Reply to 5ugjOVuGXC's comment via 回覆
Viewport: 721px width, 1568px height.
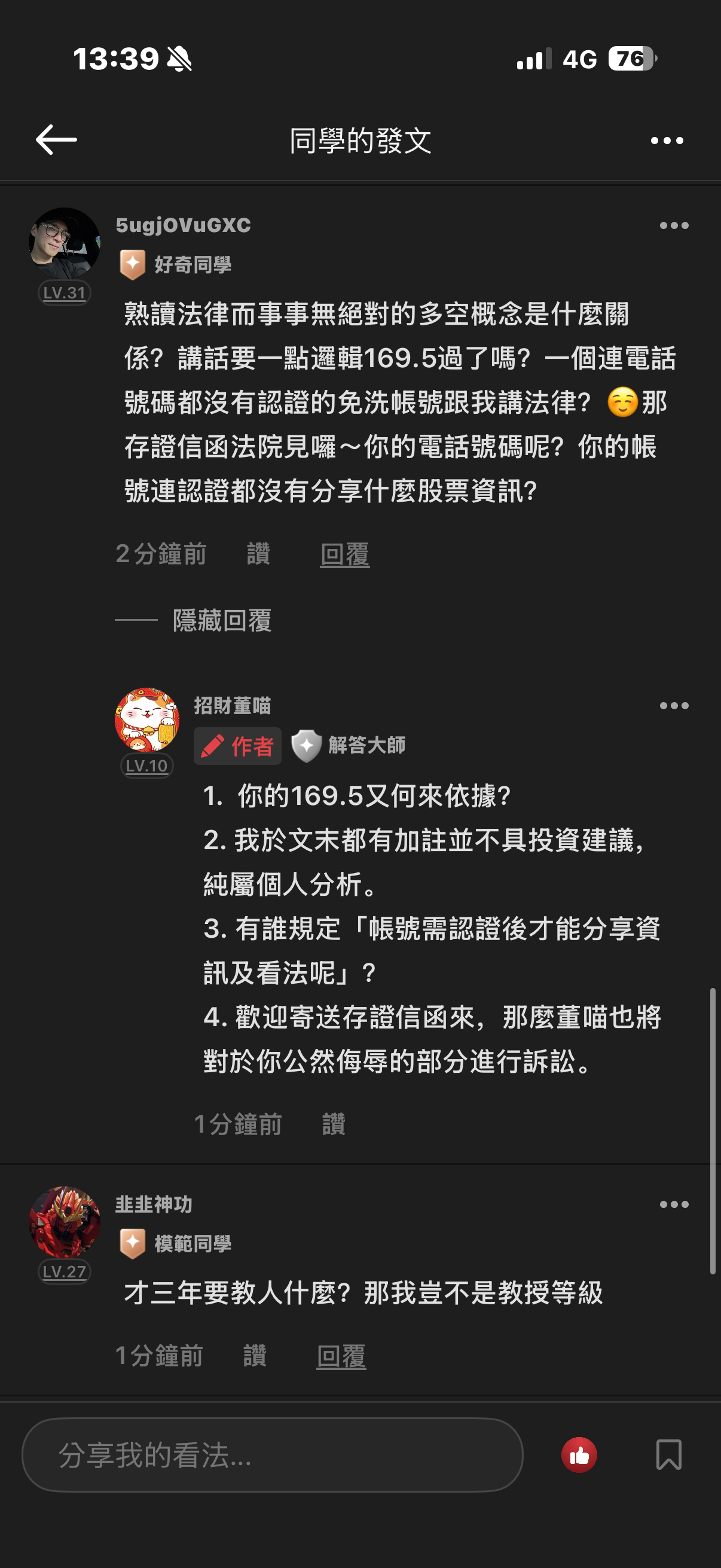[345, 554]
